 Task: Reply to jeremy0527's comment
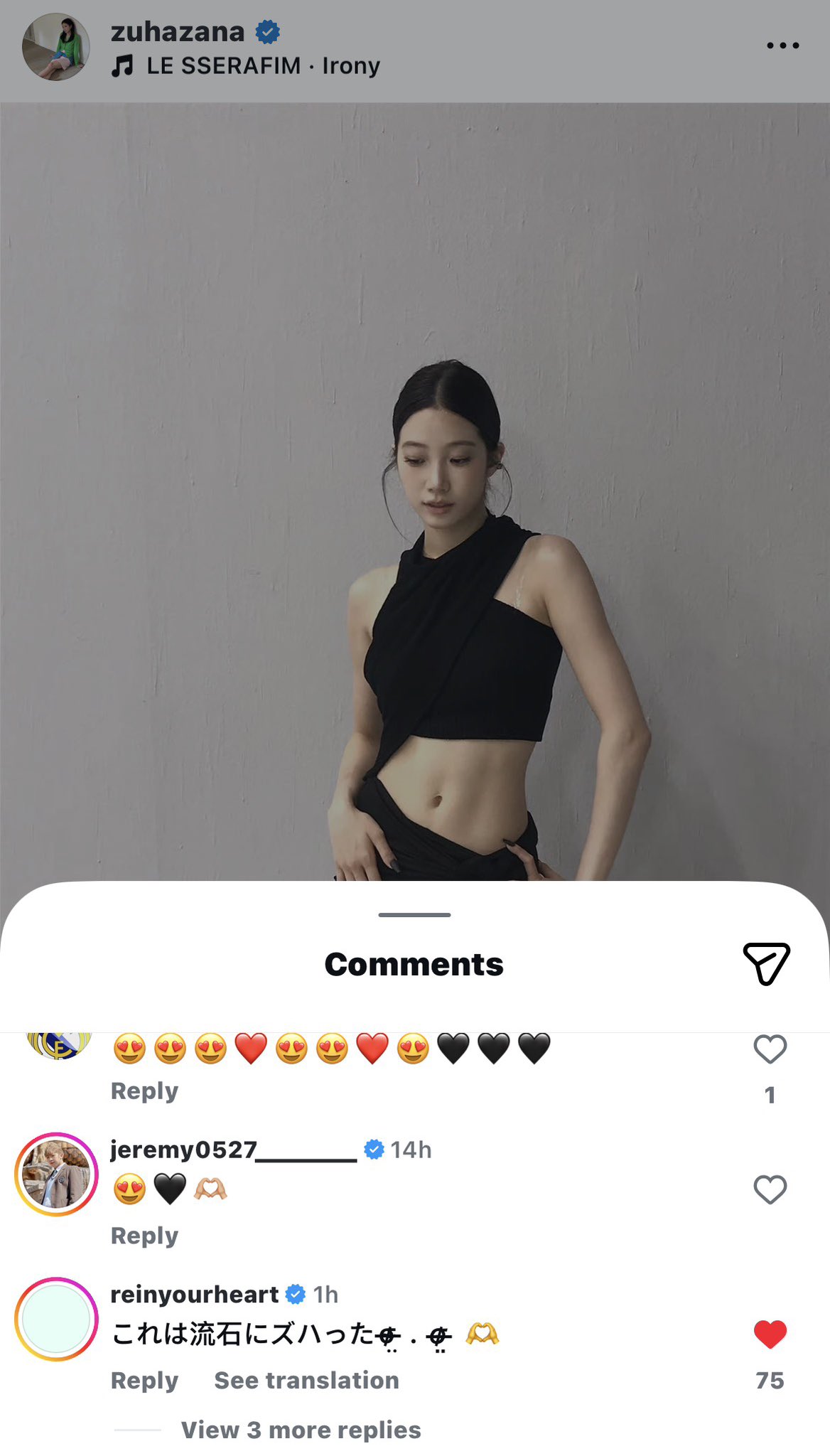point(144,1236)
